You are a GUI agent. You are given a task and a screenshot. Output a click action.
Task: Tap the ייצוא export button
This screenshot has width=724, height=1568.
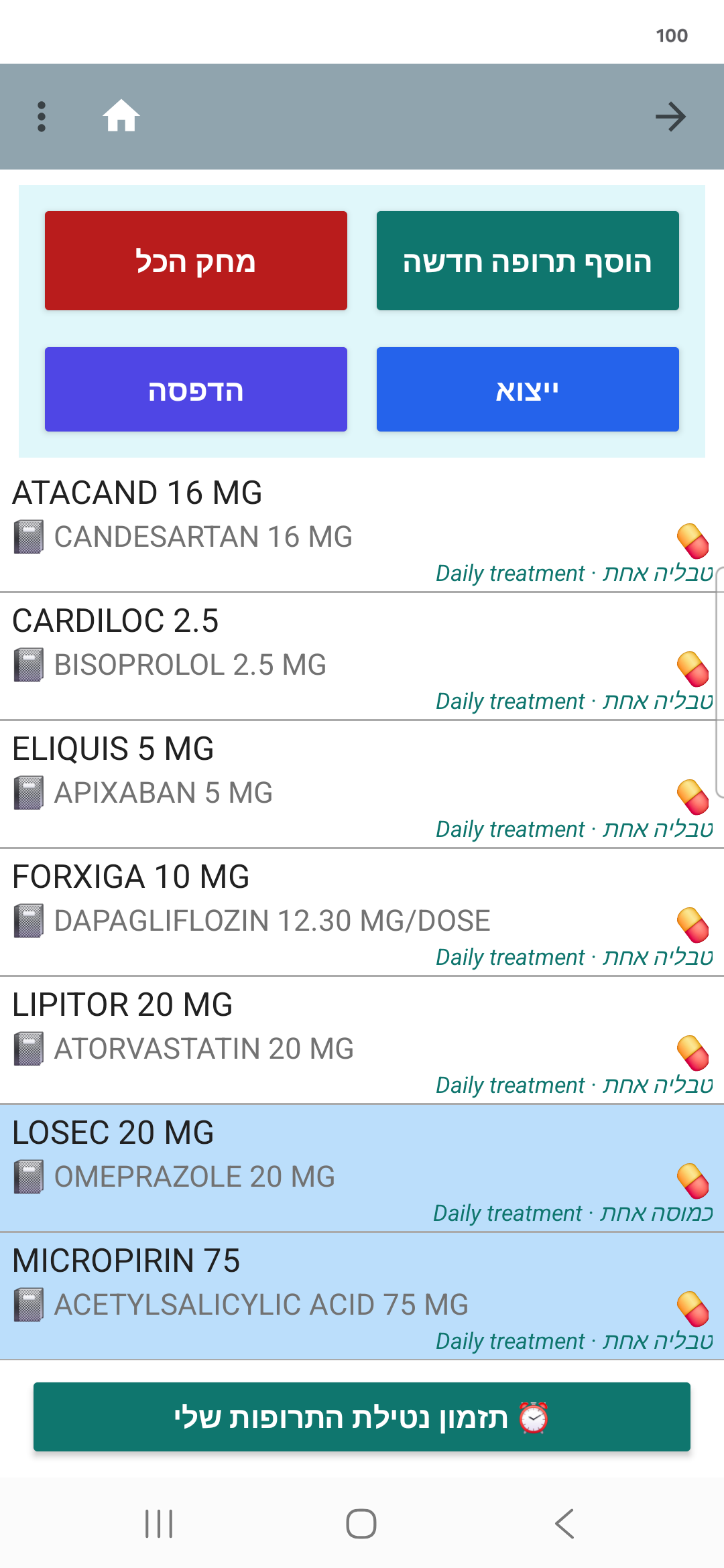point(528,389)
